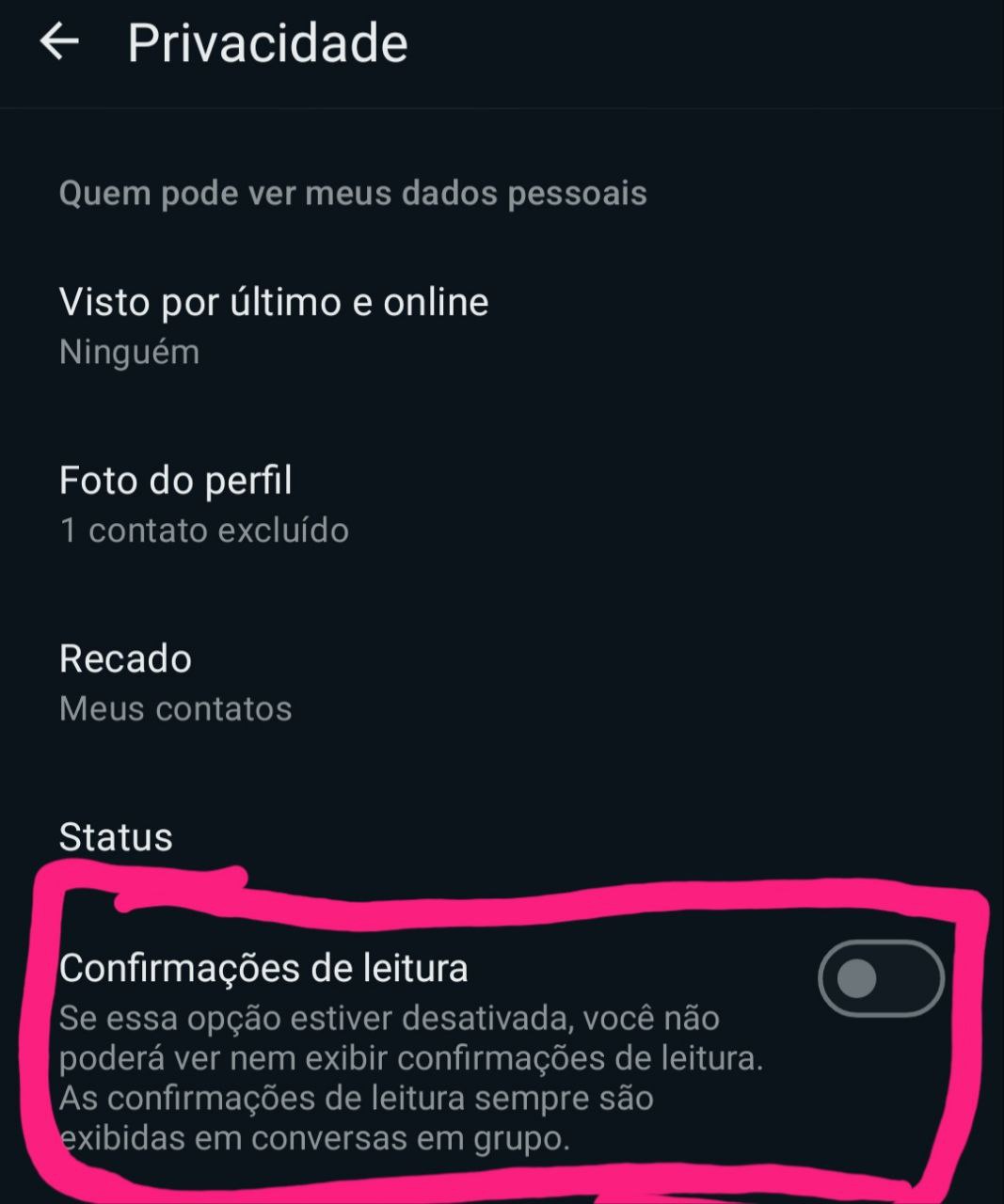Tap the Privacidade screen title
Viewport: 1004px width, 1204px height.
point(267,41)
